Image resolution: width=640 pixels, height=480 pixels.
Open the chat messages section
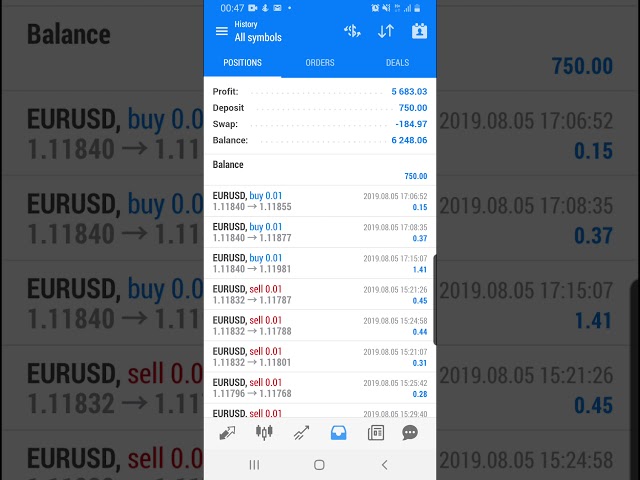(x=410, y=433)
